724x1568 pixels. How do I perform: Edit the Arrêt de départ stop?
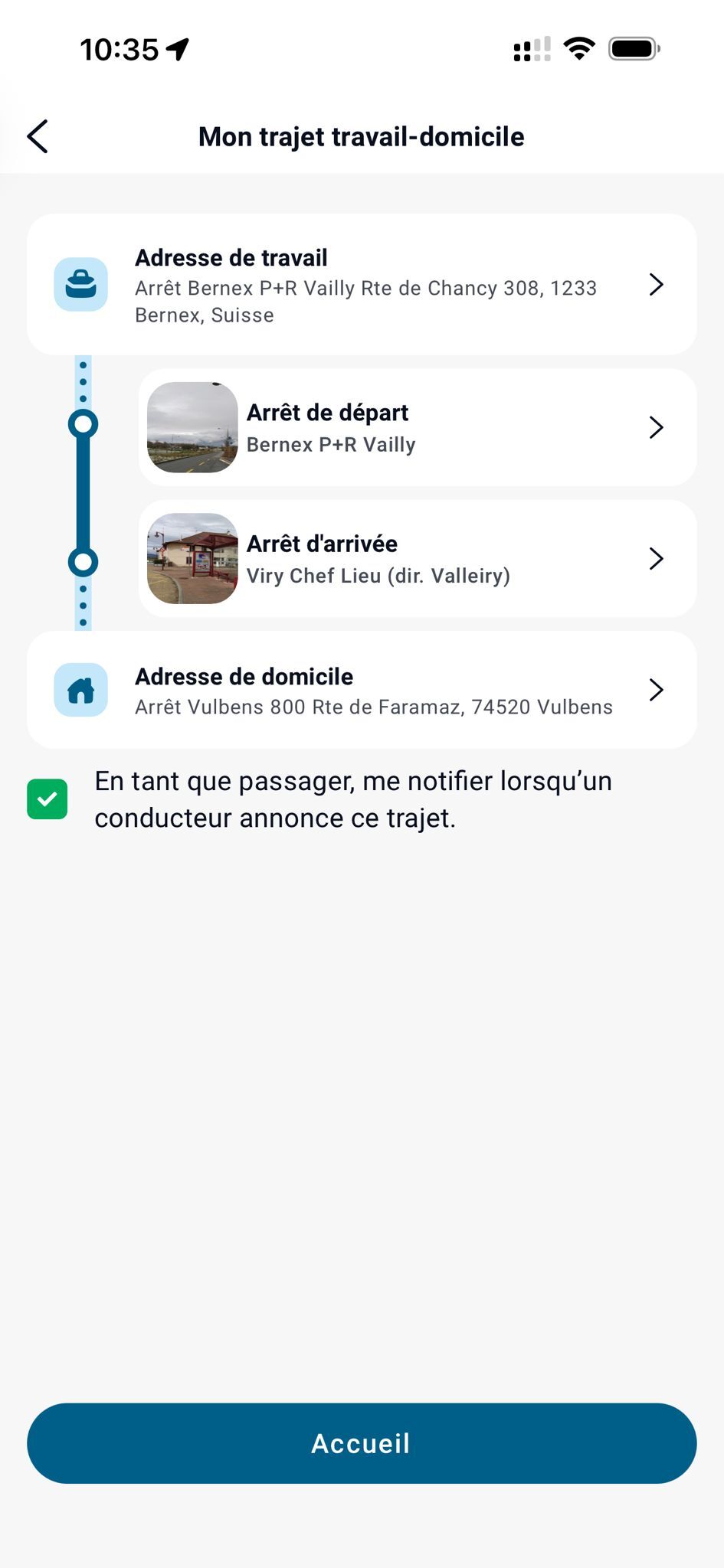[x=418, y=428]
